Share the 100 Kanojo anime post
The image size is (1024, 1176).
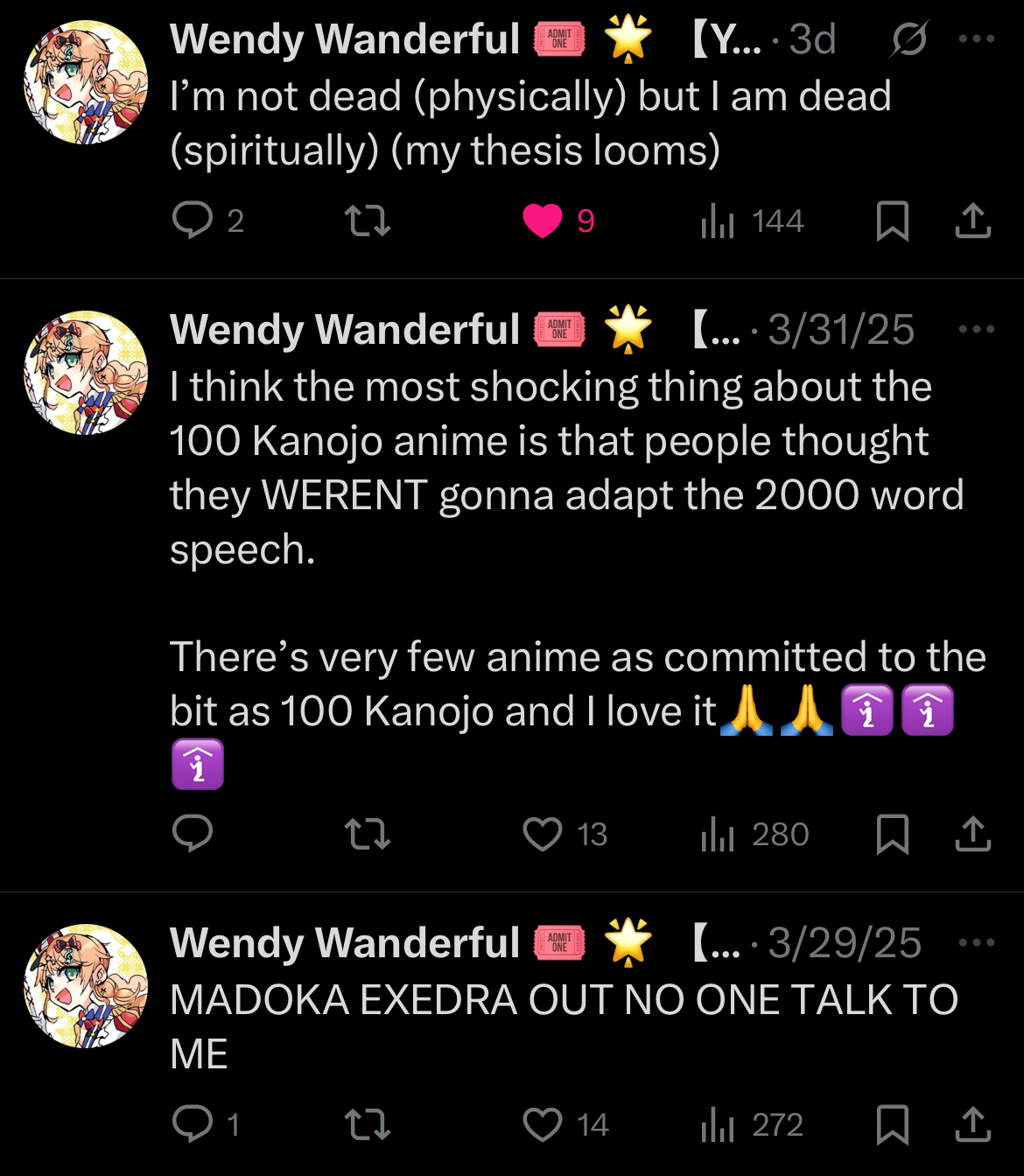click(x=972, y=834)
